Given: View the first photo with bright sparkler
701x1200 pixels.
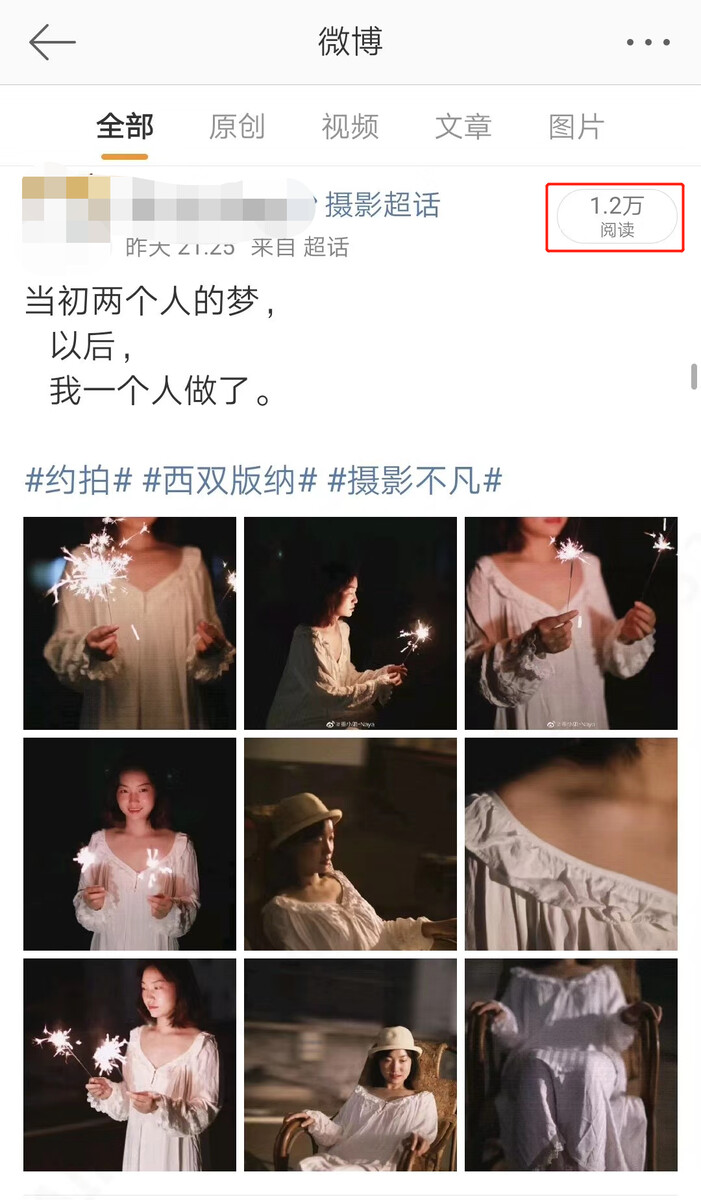Looking at the screenshot, I should coord(130,623).
